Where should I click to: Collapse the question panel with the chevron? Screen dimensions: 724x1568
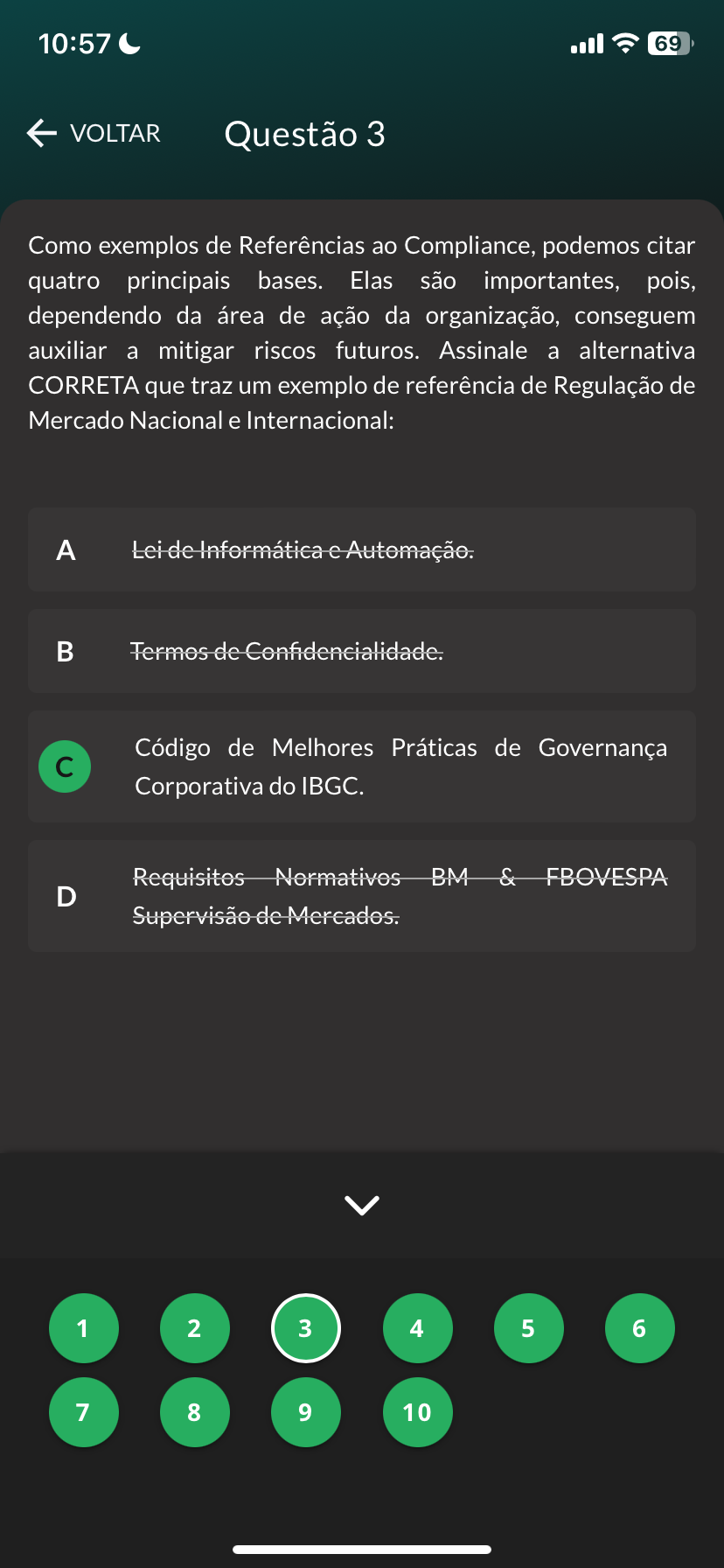coord(362,1205)
